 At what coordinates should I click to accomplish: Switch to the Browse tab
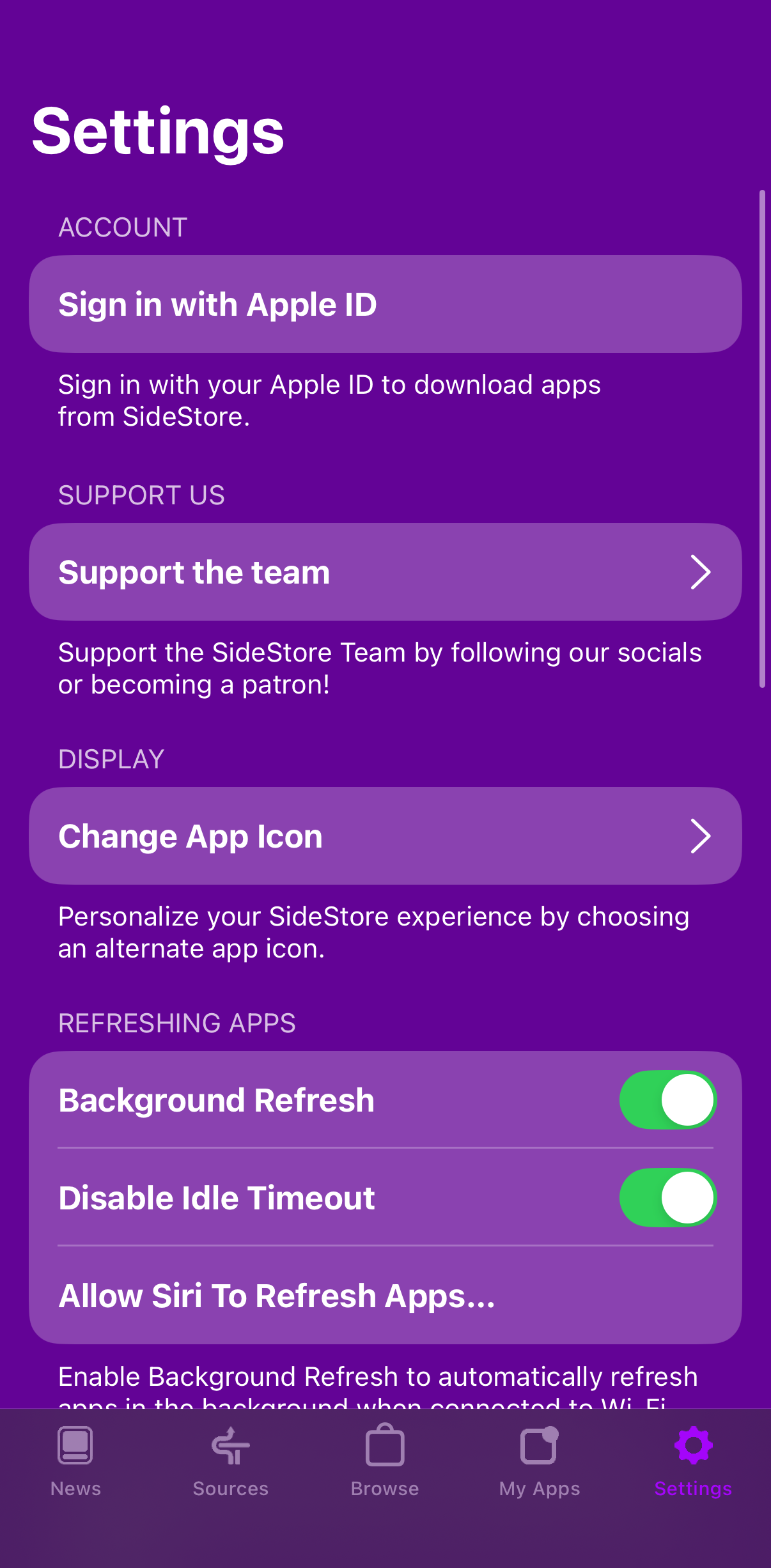(385, 1464)
